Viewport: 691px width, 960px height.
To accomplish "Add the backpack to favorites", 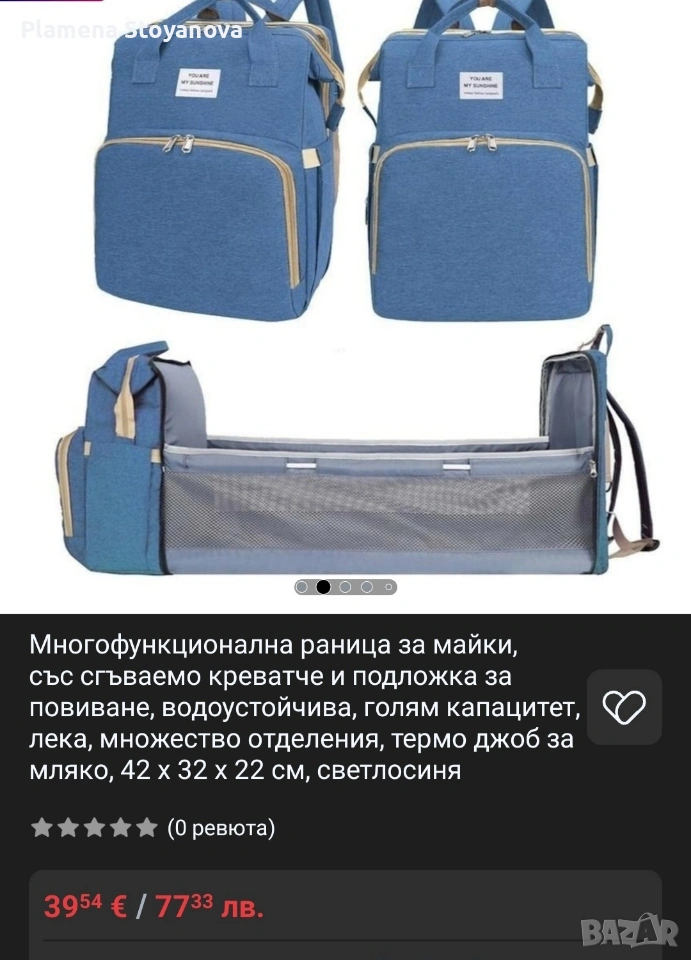I will (x=624, y=708).
